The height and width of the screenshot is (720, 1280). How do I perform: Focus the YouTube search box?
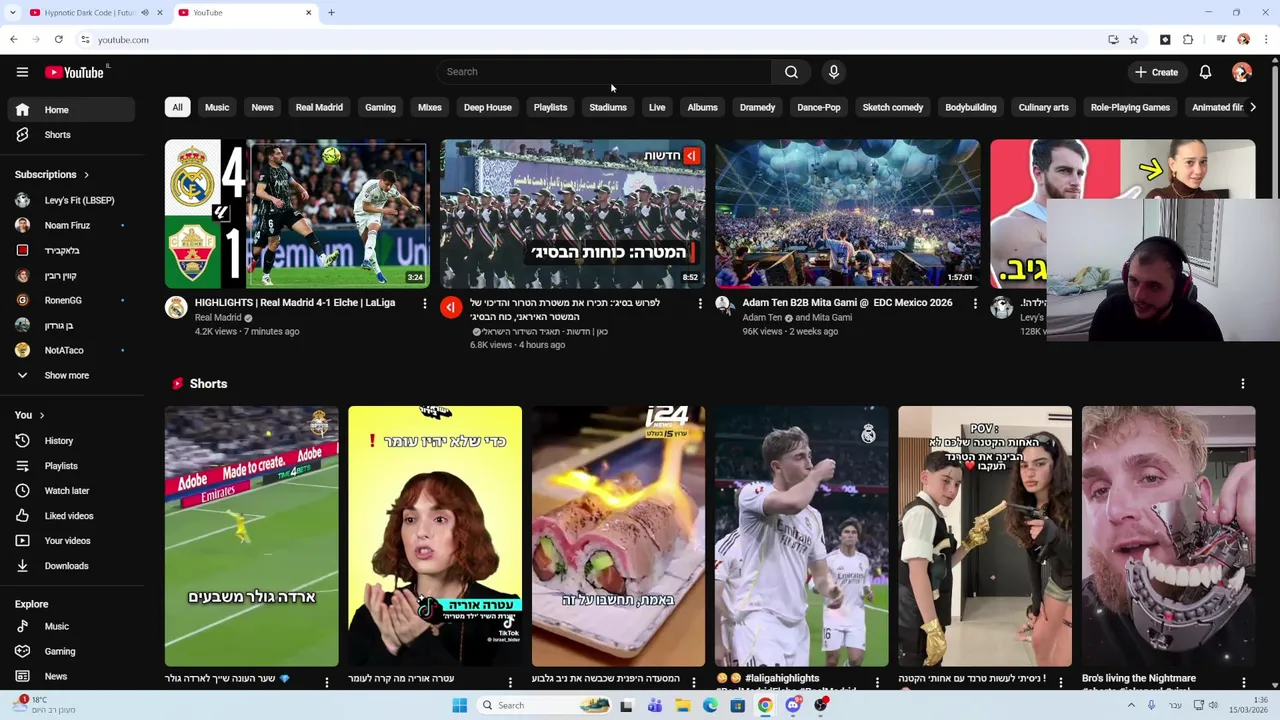point(604,72)
